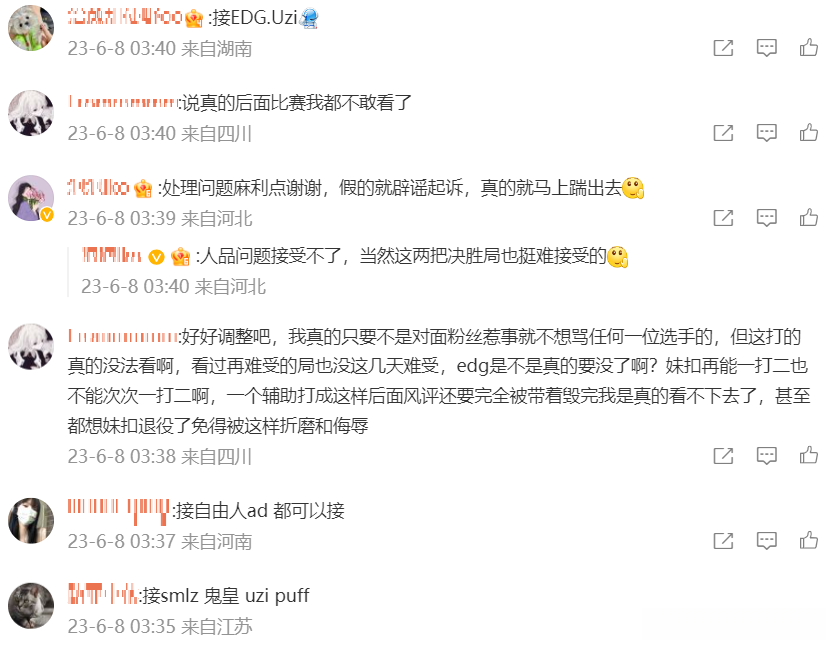Reply to comment 说真的后面比赛我都不敢看了

point(766,133)
